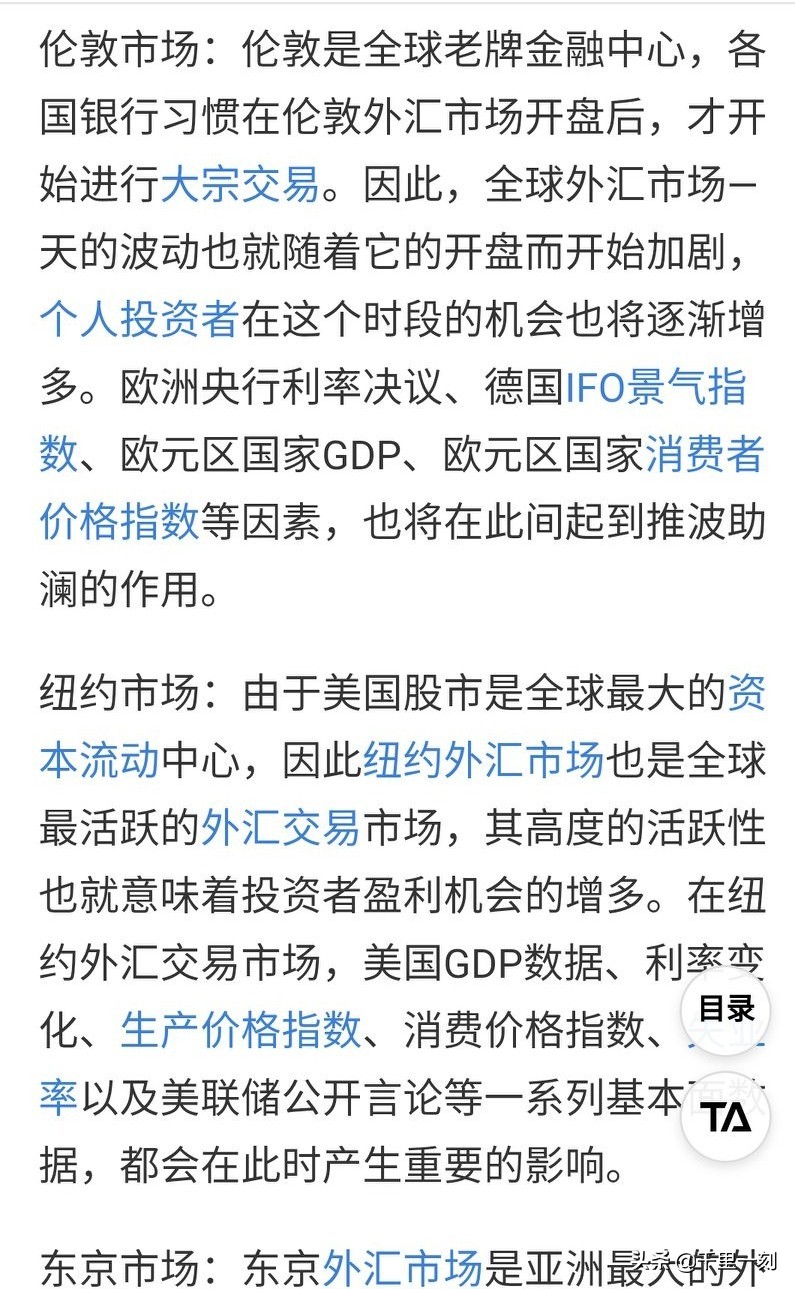Open the 个人投资者 link
Image resolution: width=795 pixels, height=1289 pixels.
tap(139, 320)
